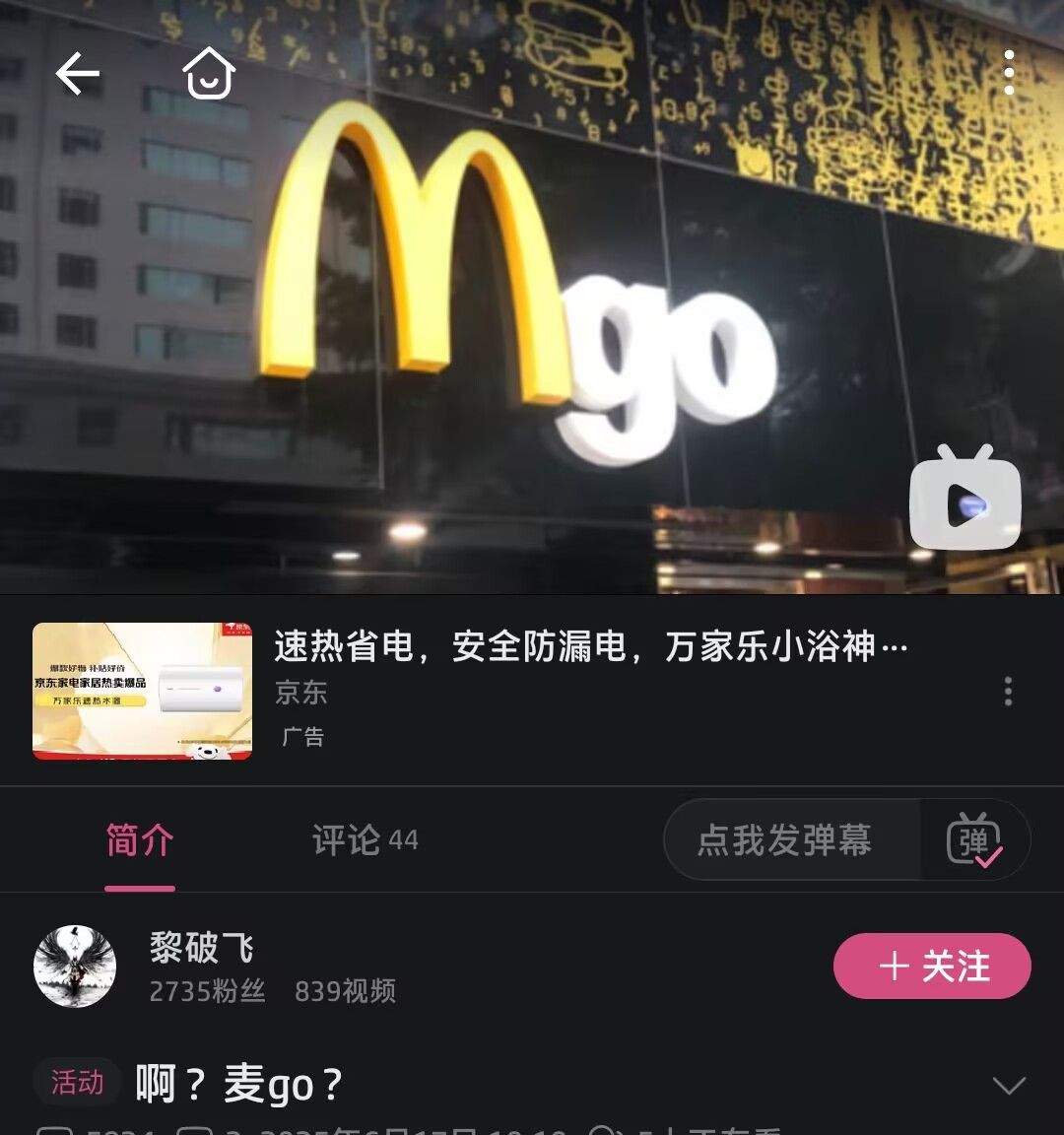Open the video overflow menu
1064x1135 pixels.
pos(1008,74)
